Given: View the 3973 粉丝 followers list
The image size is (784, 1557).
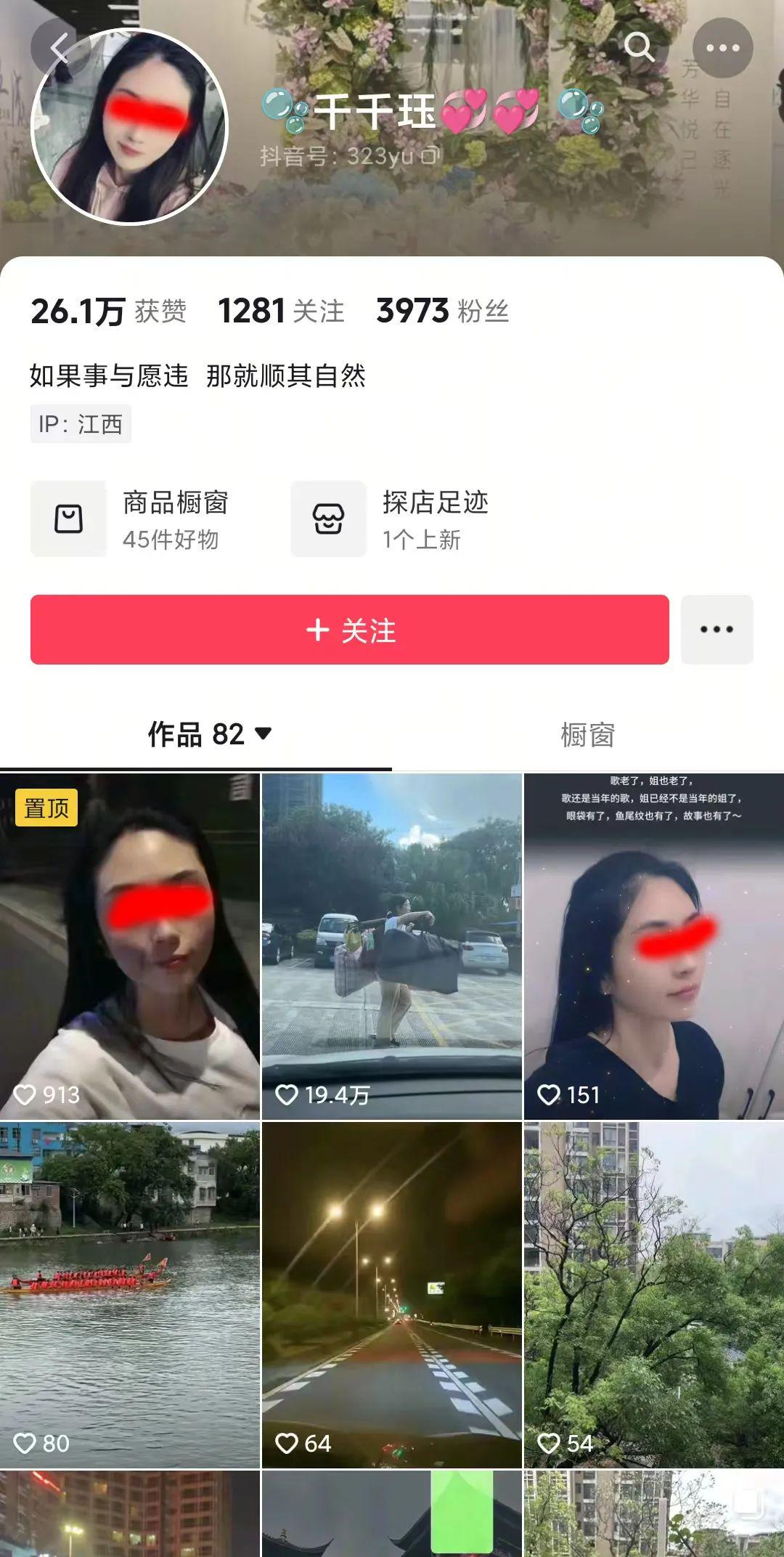Looking at the screenshot, I should pyautogui.click(x=441, y=311).
